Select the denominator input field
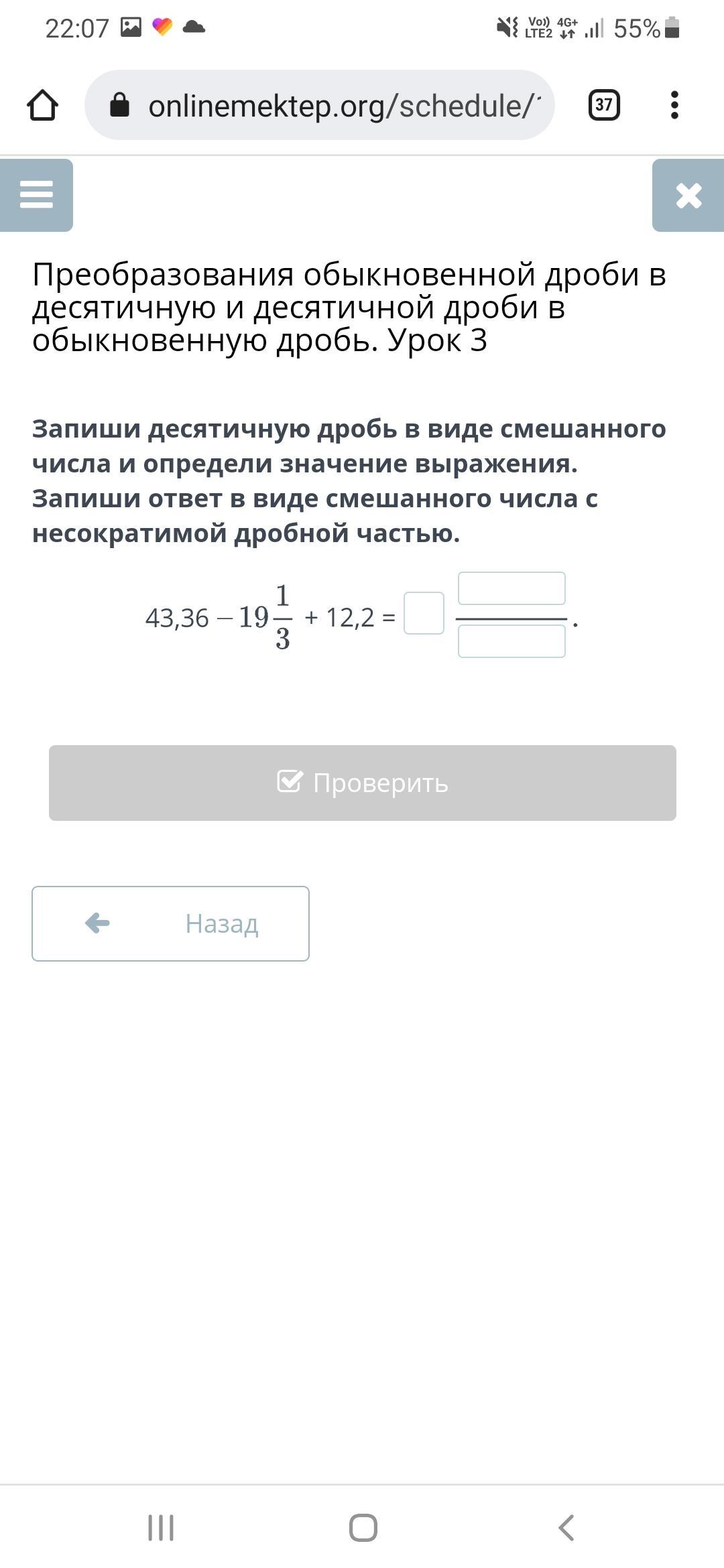This screenshot has width=724, height=1568. pos(511,641)
